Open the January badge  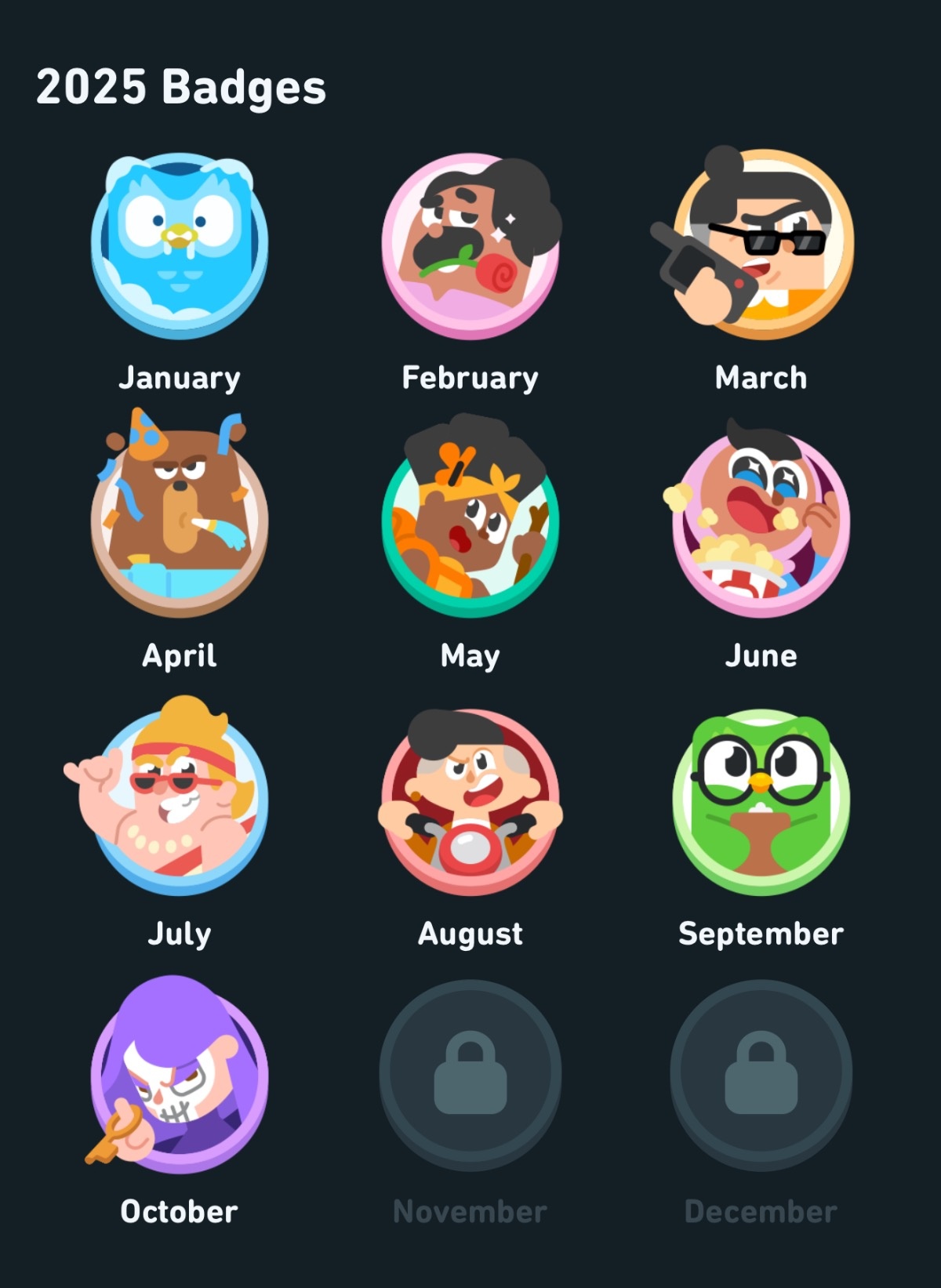pos(180,245)
